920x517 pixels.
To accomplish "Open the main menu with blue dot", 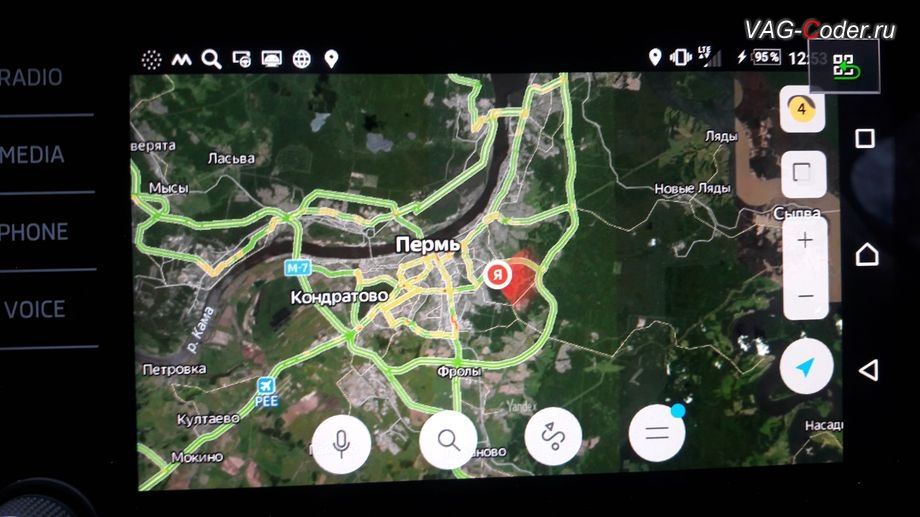I will 657,433.
